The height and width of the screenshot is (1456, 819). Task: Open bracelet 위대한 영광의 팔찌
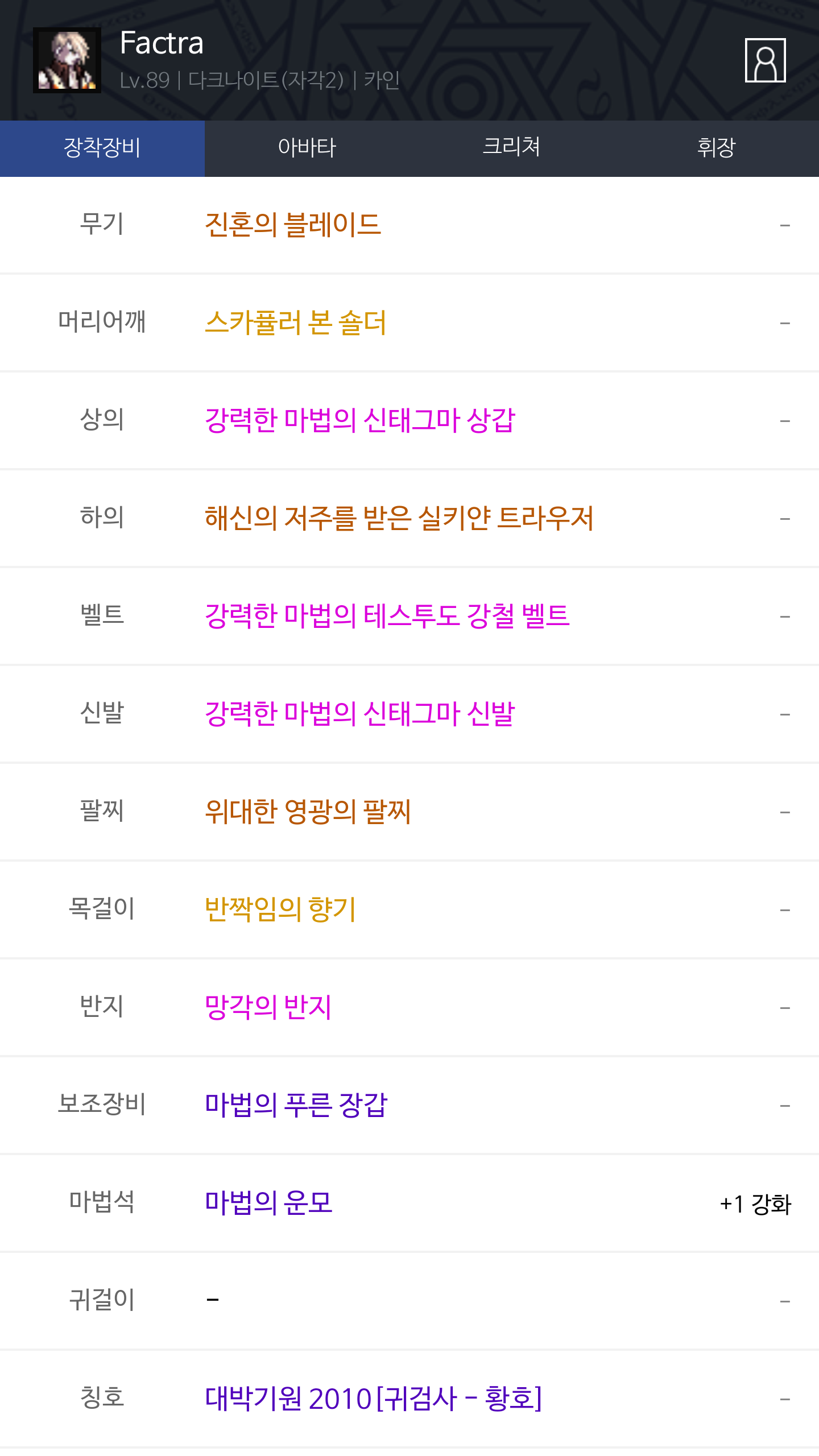(308, 812)
